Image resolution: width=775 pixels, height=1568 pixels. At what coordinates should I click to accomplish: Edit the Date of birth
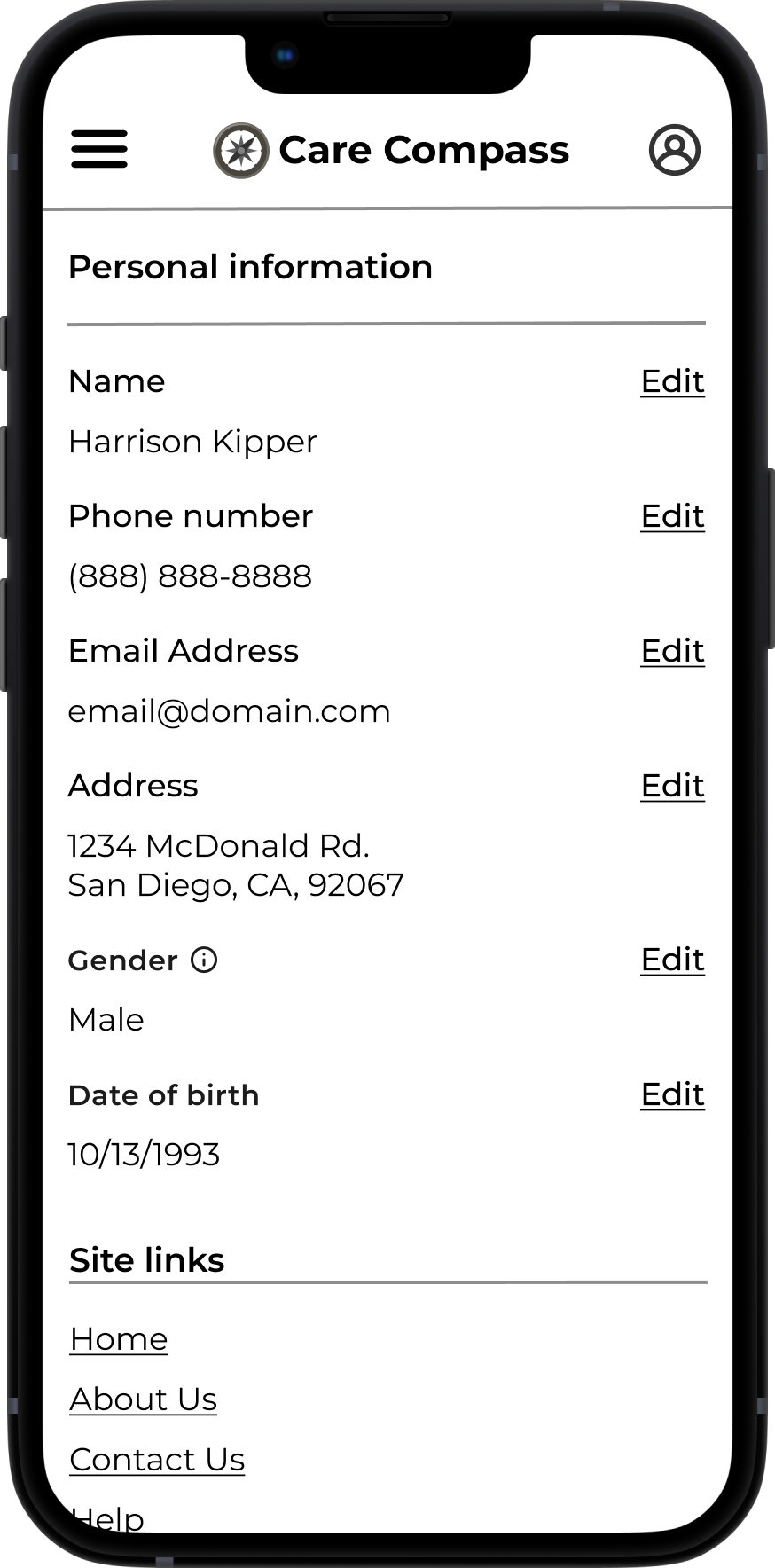click(672, 1094)
